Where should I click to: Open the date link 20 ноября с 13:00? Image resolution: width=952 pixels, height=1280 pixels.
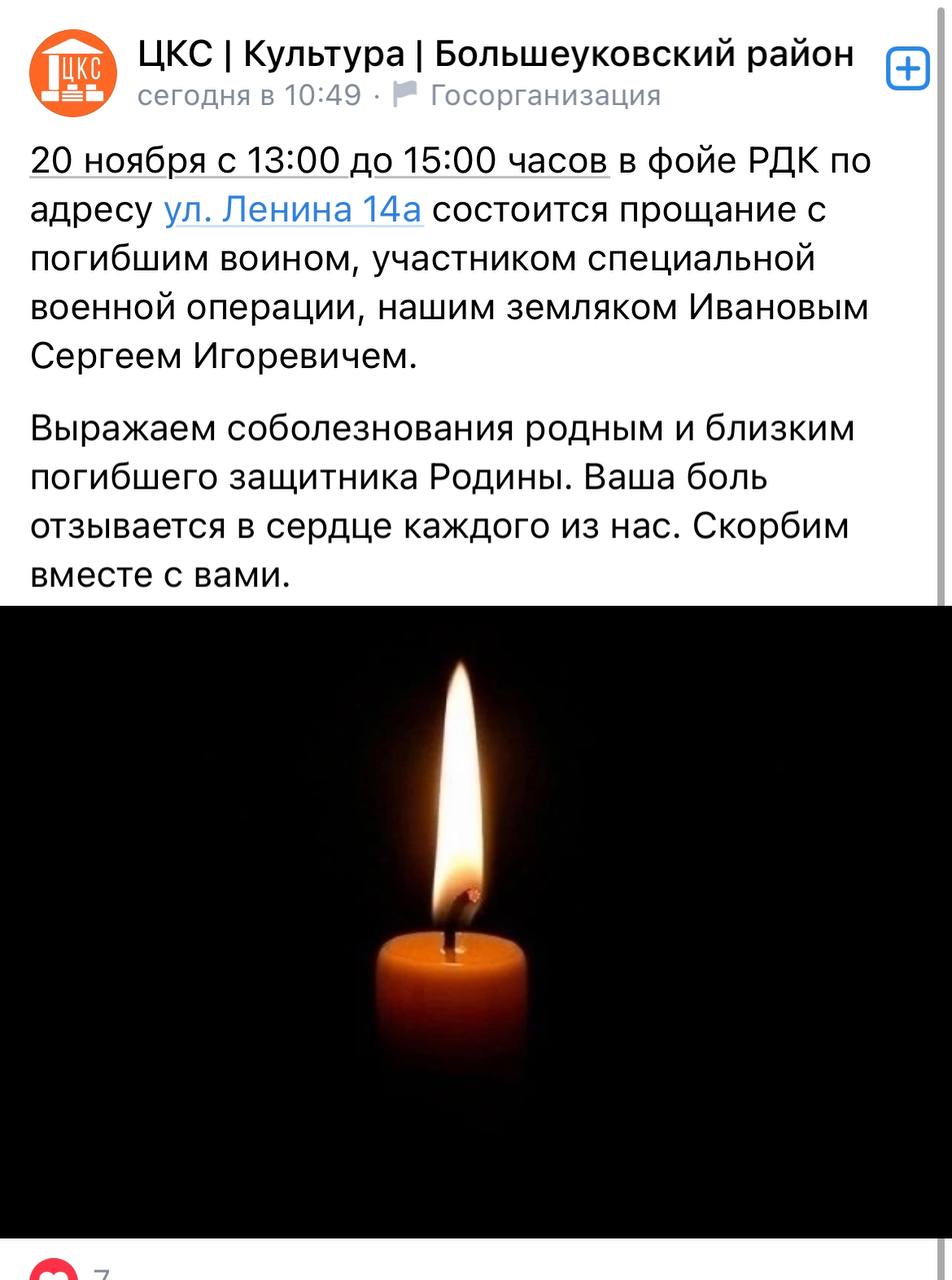click(x=319, y=160)
